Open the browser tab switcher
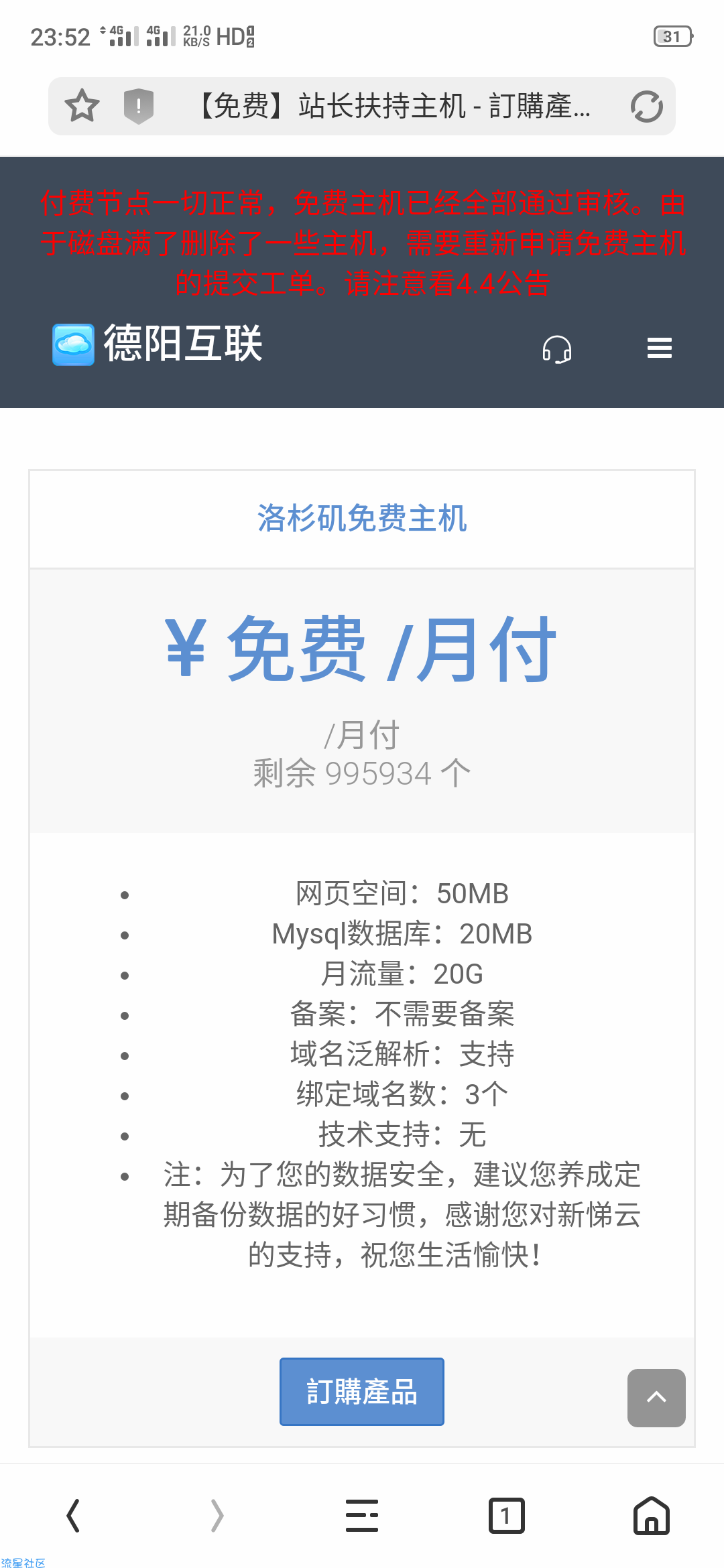The image size is (724, 1568). click(506, 1516)
